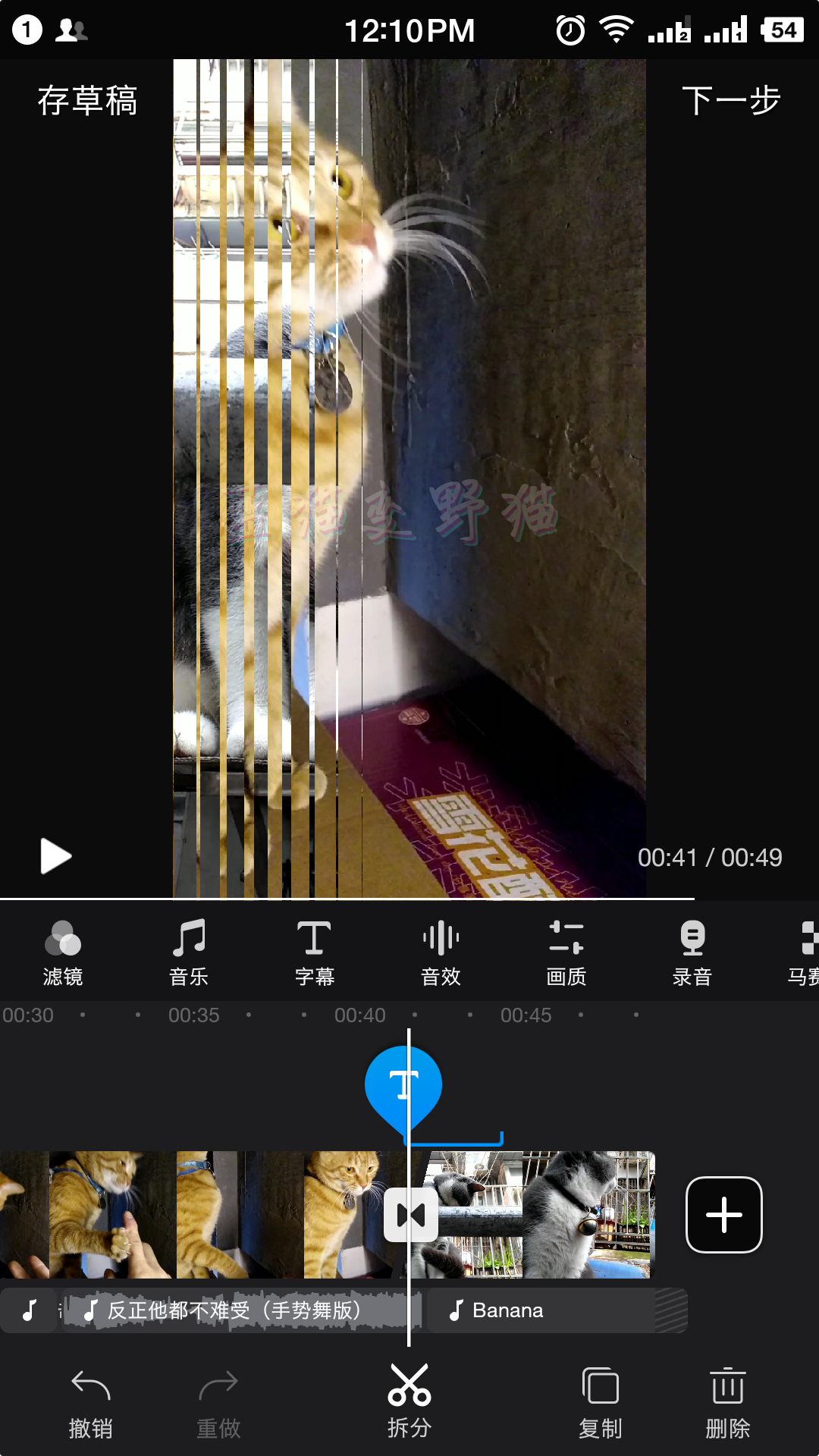Viewport: 819px width, 1456px height.
Task: Open the 滤镜 filter tool
Action: [x=63, y=952]
